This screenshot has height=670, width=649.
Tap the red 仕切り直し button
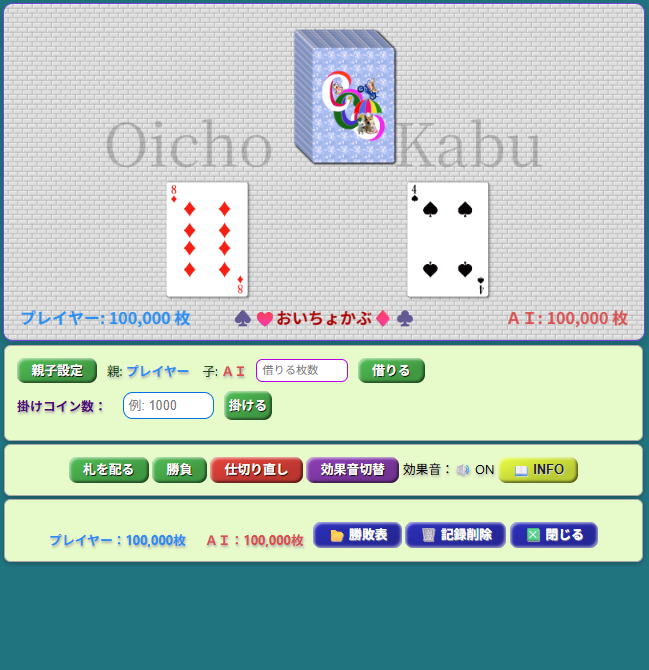[x=256, y=470]
